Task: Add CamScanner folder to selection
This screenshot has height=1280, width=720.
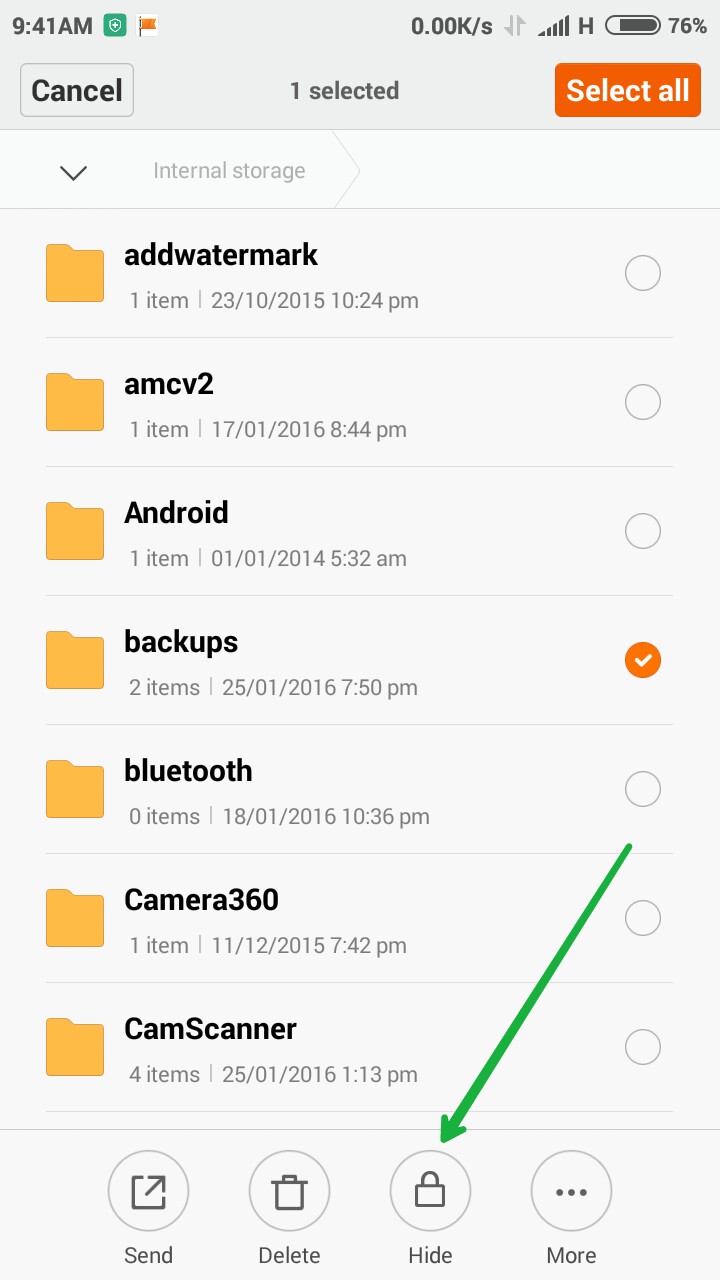Action: coord(642,1047)
